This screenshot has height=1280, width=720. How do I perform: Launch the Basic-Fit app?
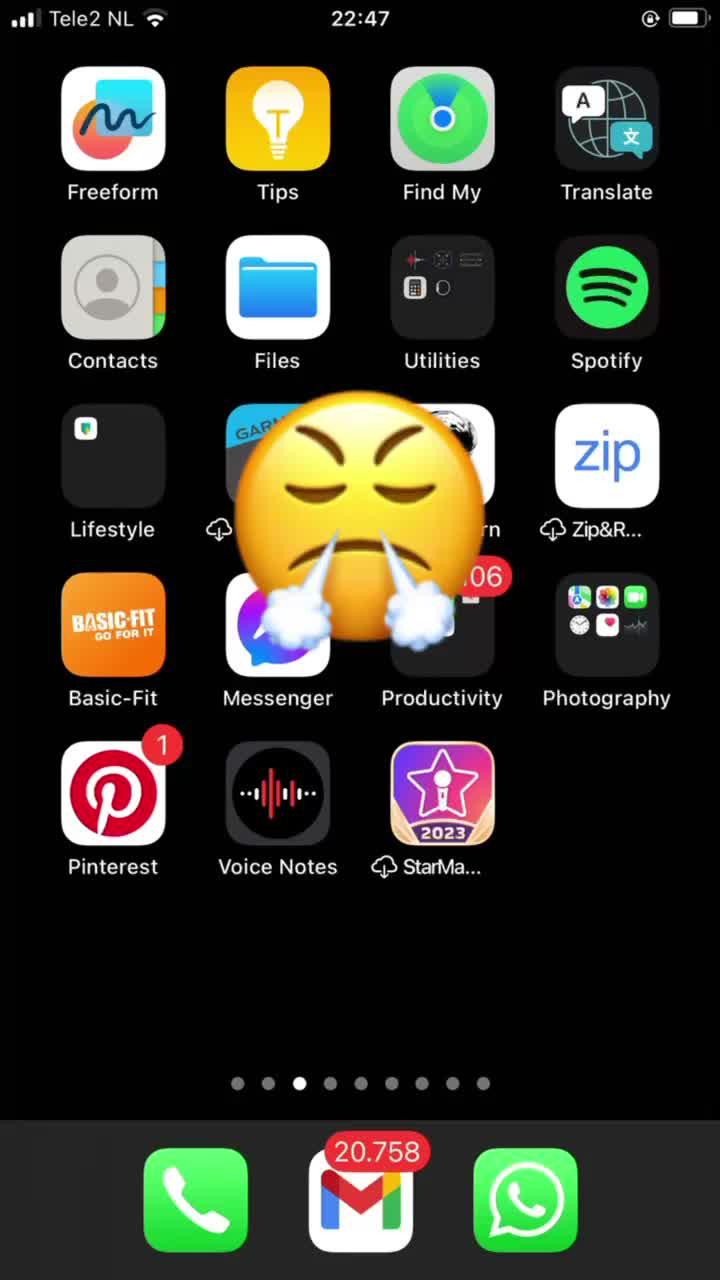tap(113, 624)
